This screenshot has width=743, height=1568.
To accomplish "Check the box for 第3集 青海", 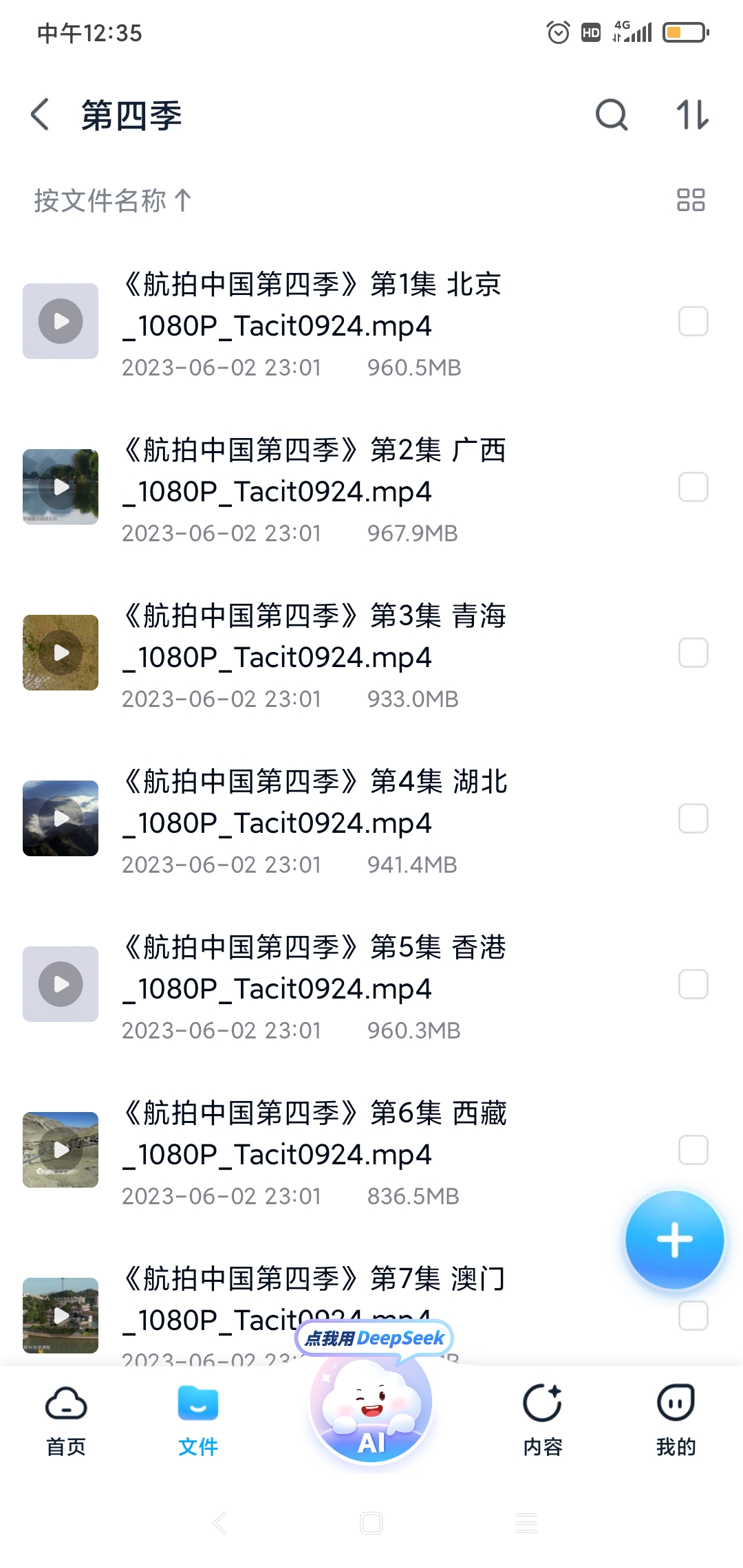I will (x=693, y=653).
